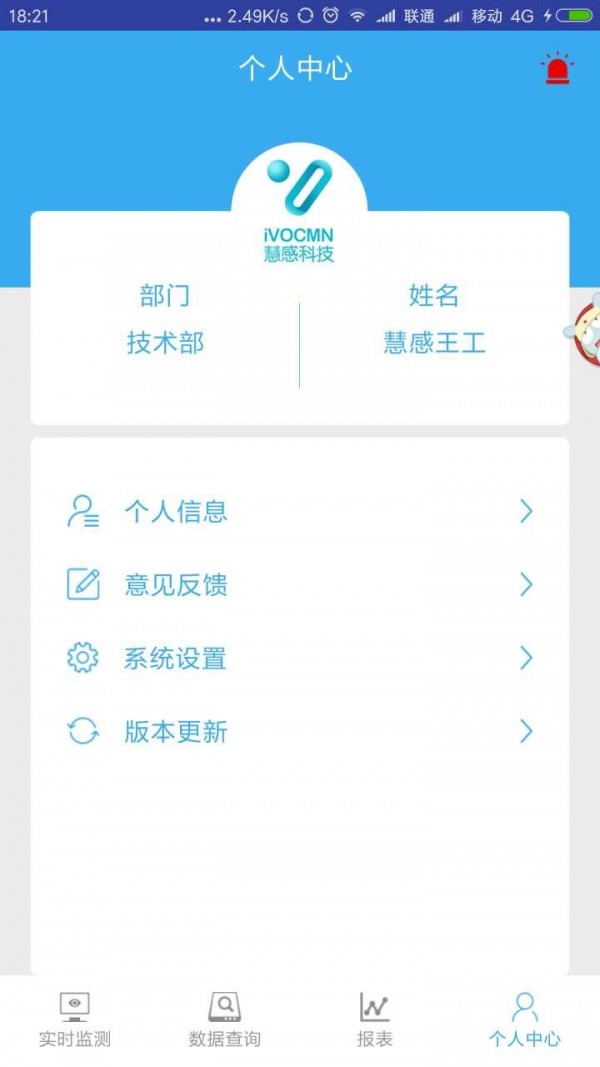Viewport: 600px width, 1067px height.
Task: Open the red alarm siren icon
Action: click(x=557, y=68)
